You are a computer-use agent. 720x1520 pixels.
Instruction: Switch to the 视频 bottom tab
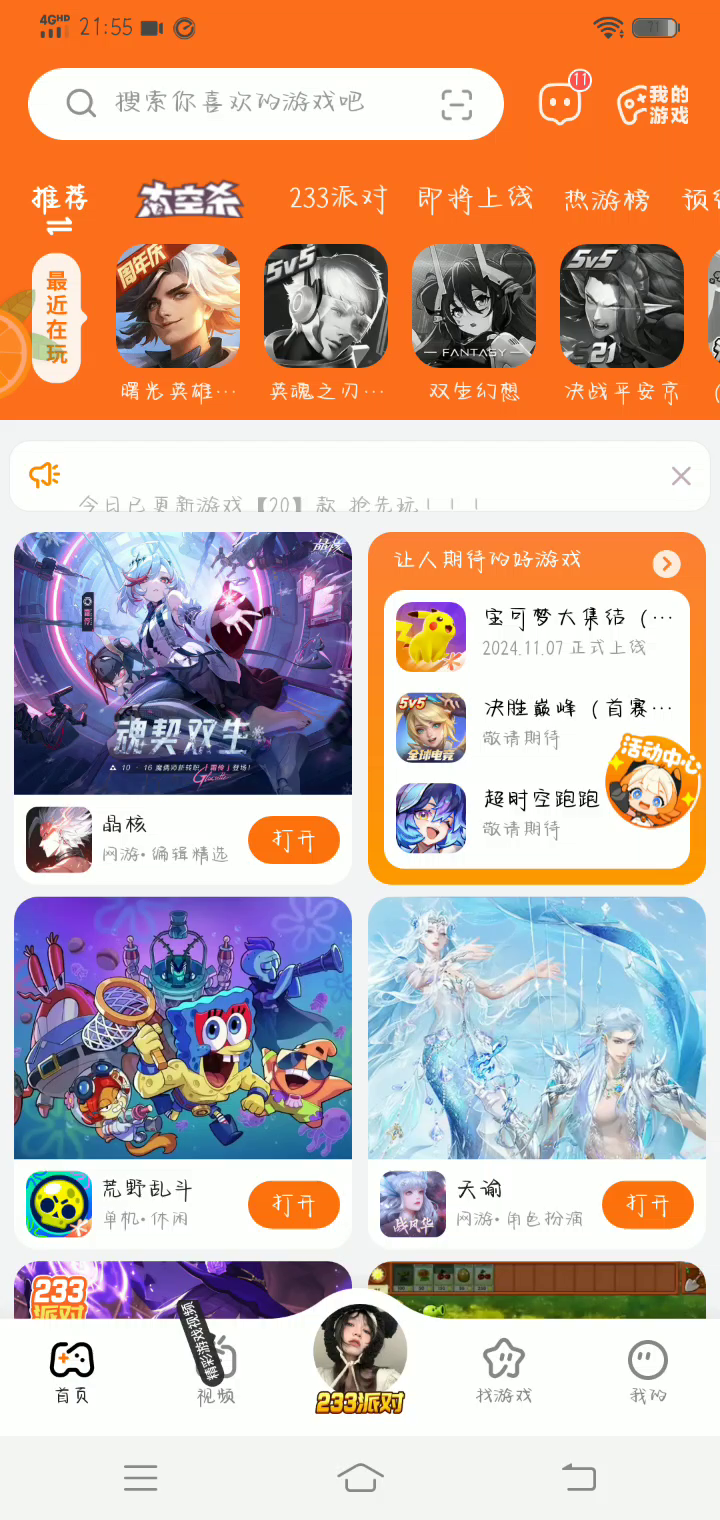pos(215,1370)
